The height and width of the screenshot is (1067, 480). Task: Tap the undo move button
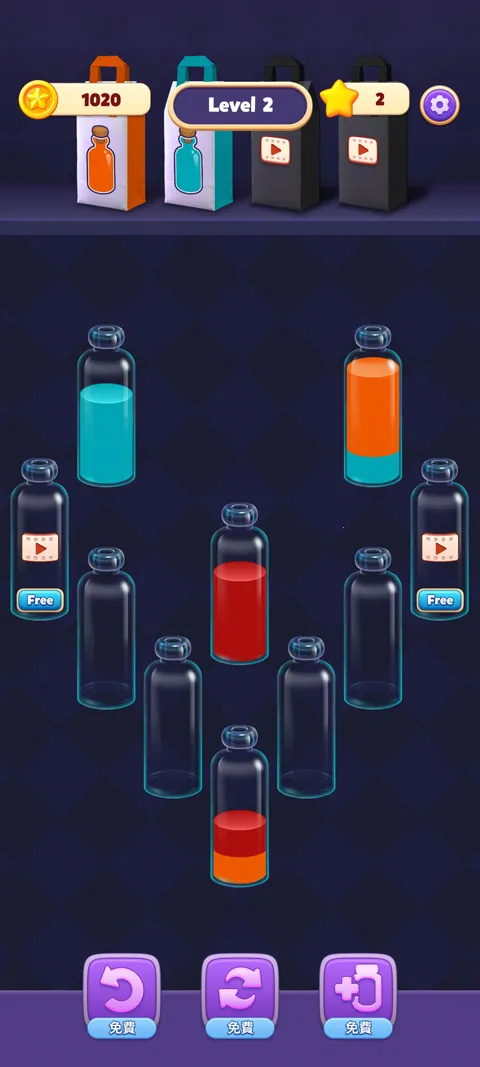[122, 996]
